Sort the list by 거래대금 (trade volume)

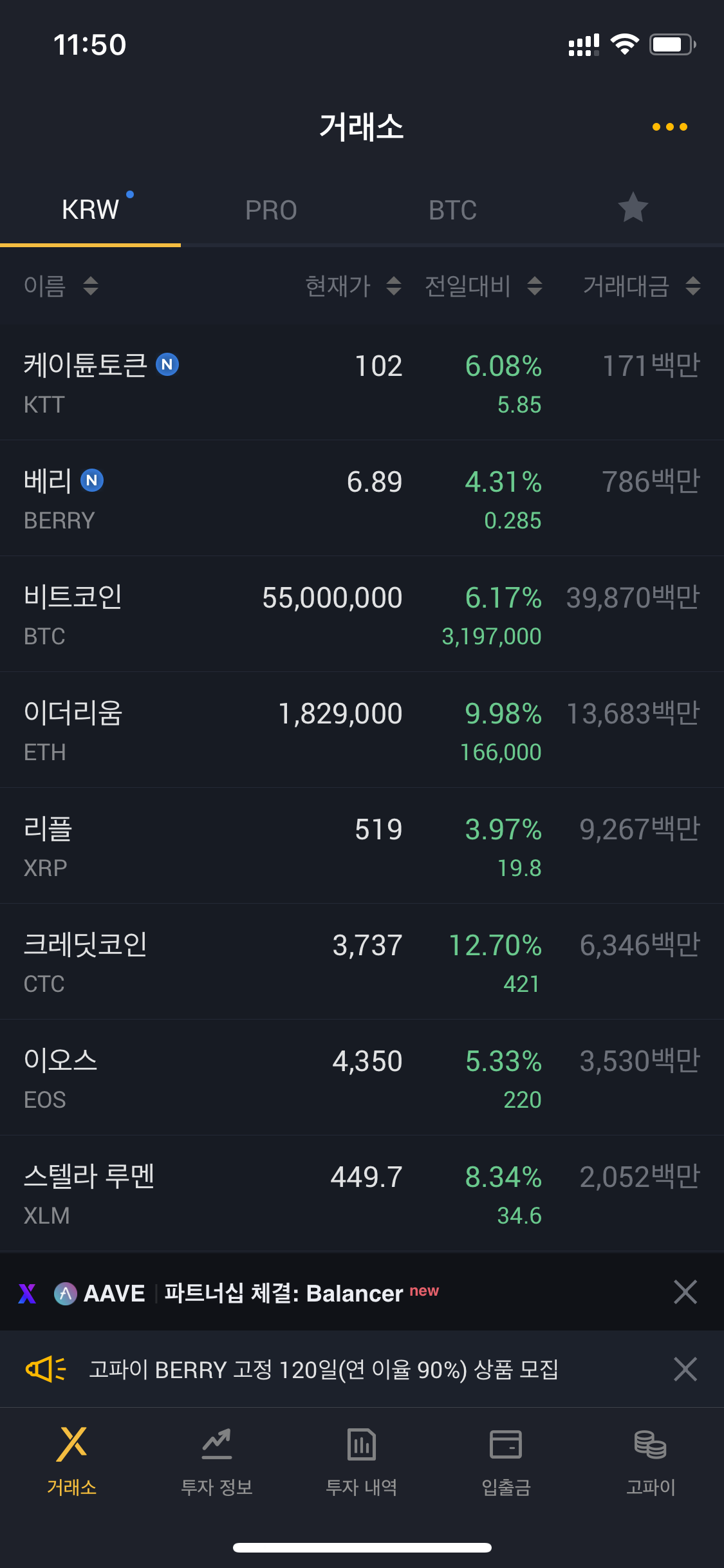[x=641, y=286]
